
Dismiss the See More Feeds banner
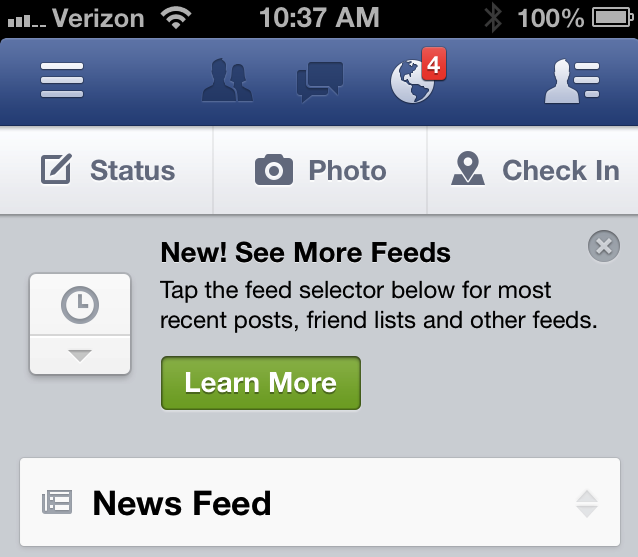[x=604, y=245]
